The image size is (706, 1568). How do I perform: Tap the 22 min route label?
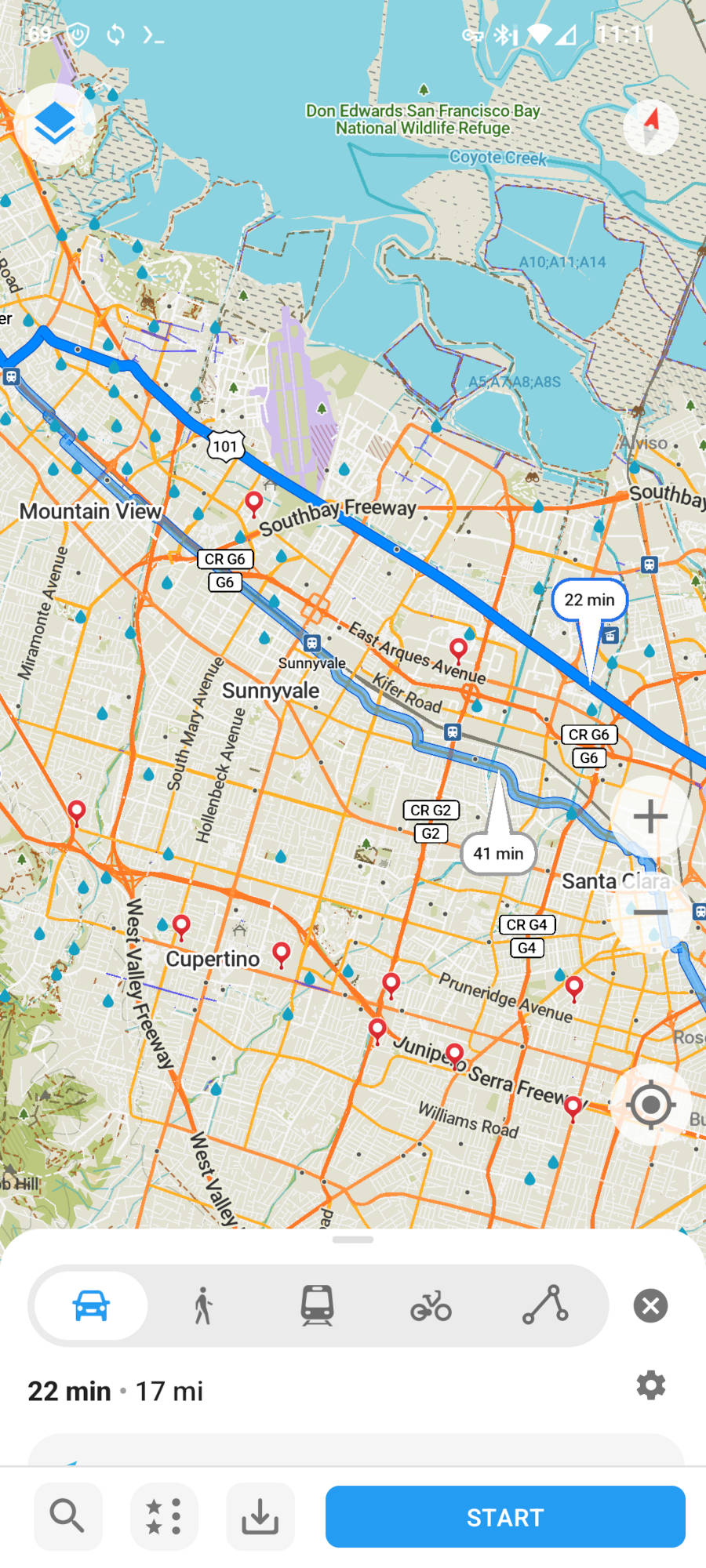590,600
